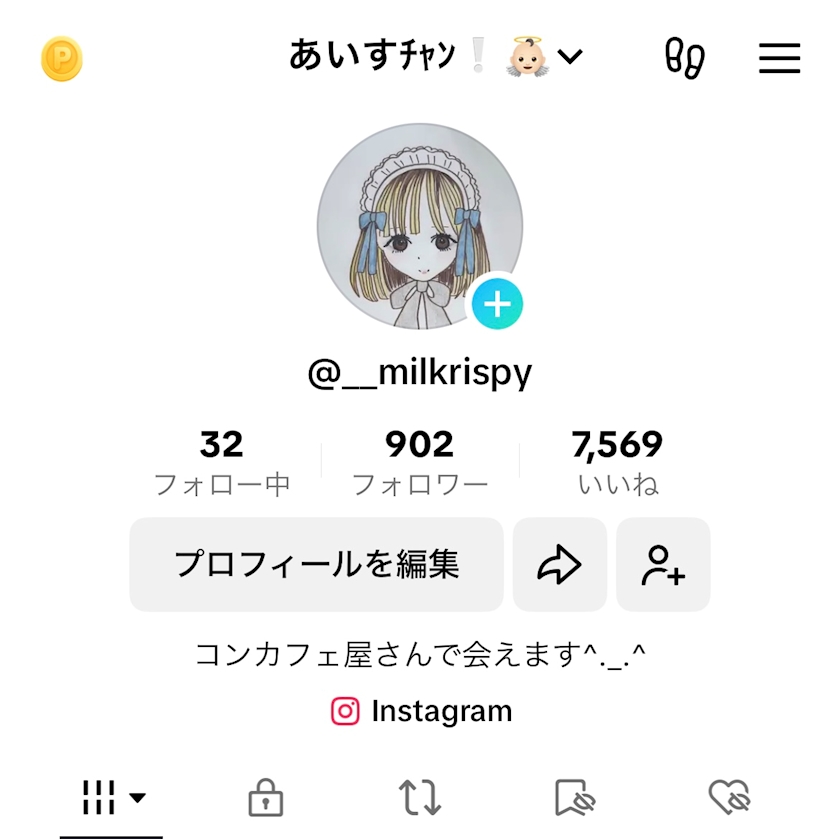View the フォロワー followers list
840x839 pixels.
(420, 463)
